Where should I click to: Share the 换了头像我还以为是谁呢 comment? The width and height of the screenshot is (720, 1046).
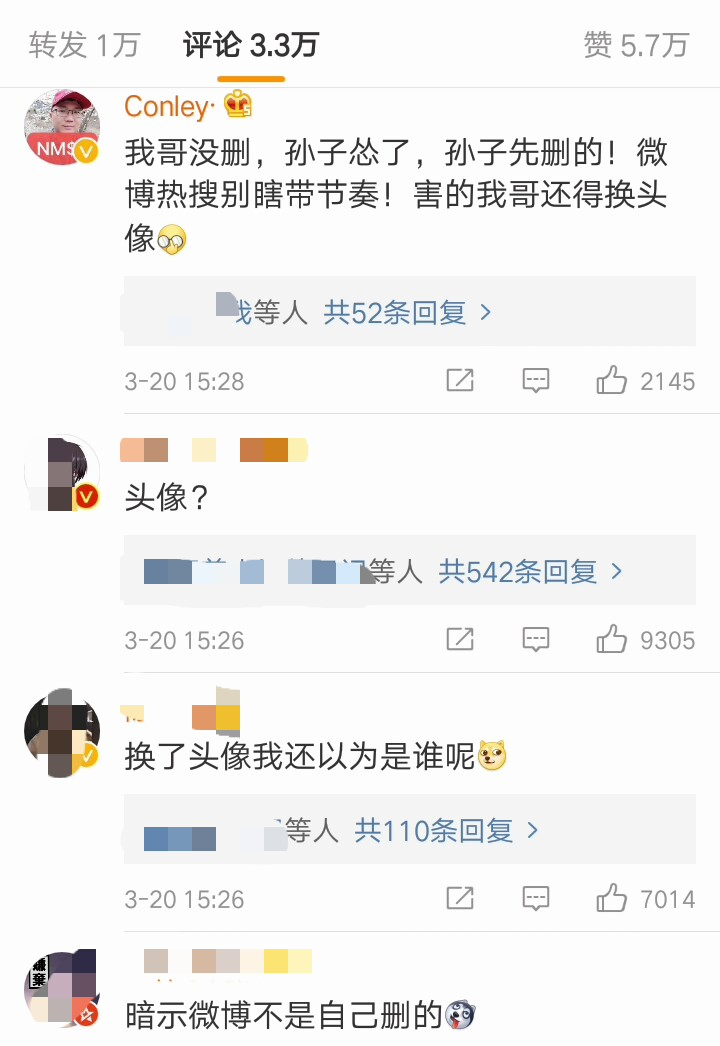point(460,898)
